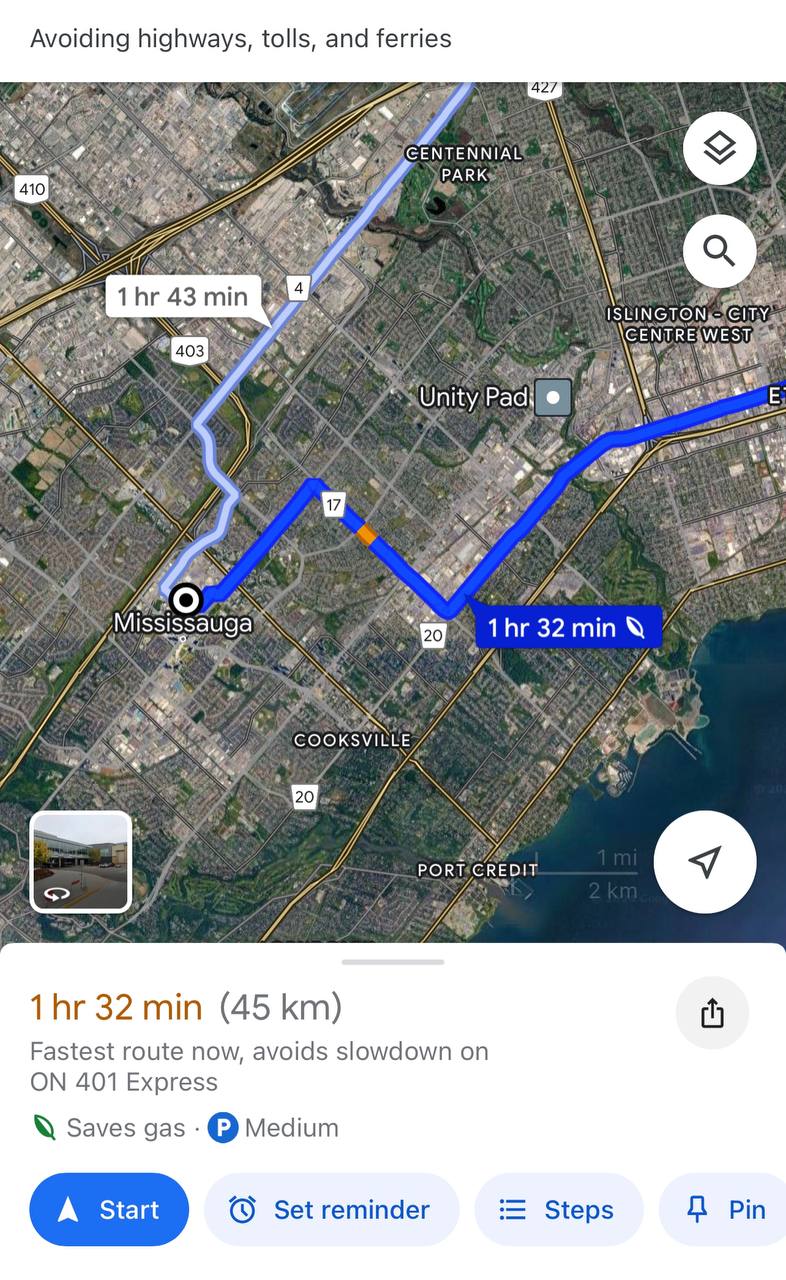Tap the Route 427 shield marker
Image resolution: width=786 pixels, height=1280 pixels.
[x=543, y=88]
